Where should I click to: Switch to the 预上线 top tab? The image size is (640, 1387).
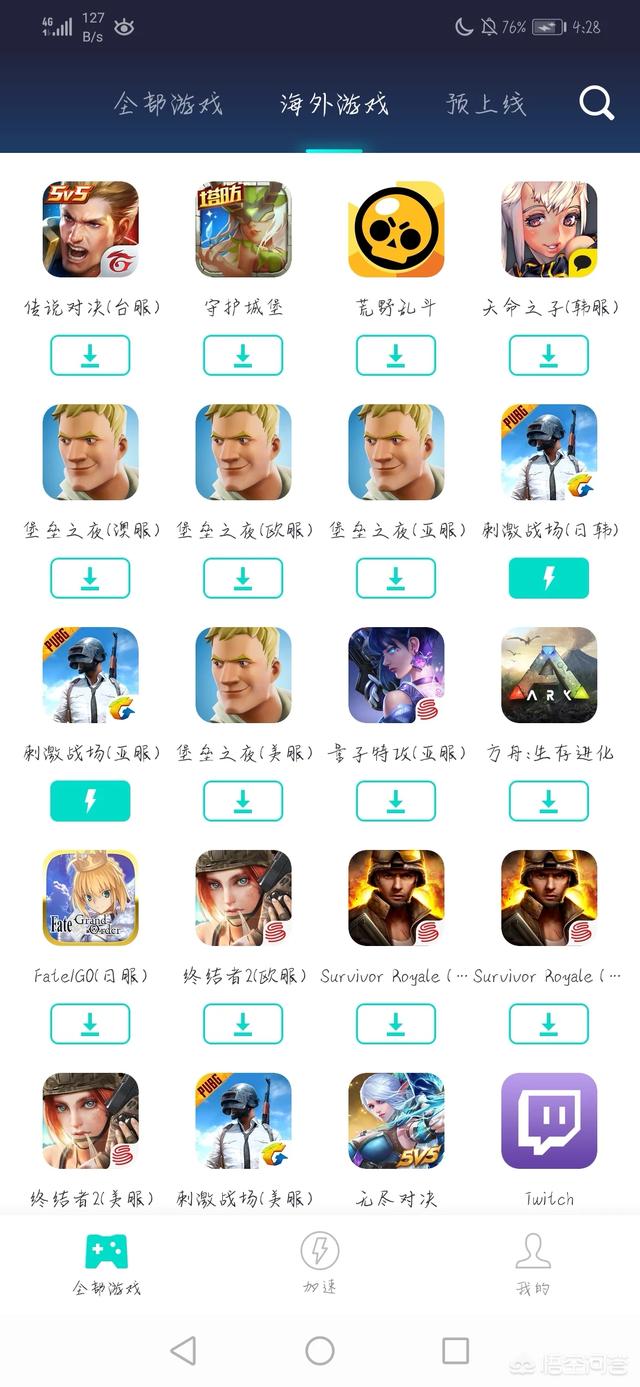(x=486, y=104)
